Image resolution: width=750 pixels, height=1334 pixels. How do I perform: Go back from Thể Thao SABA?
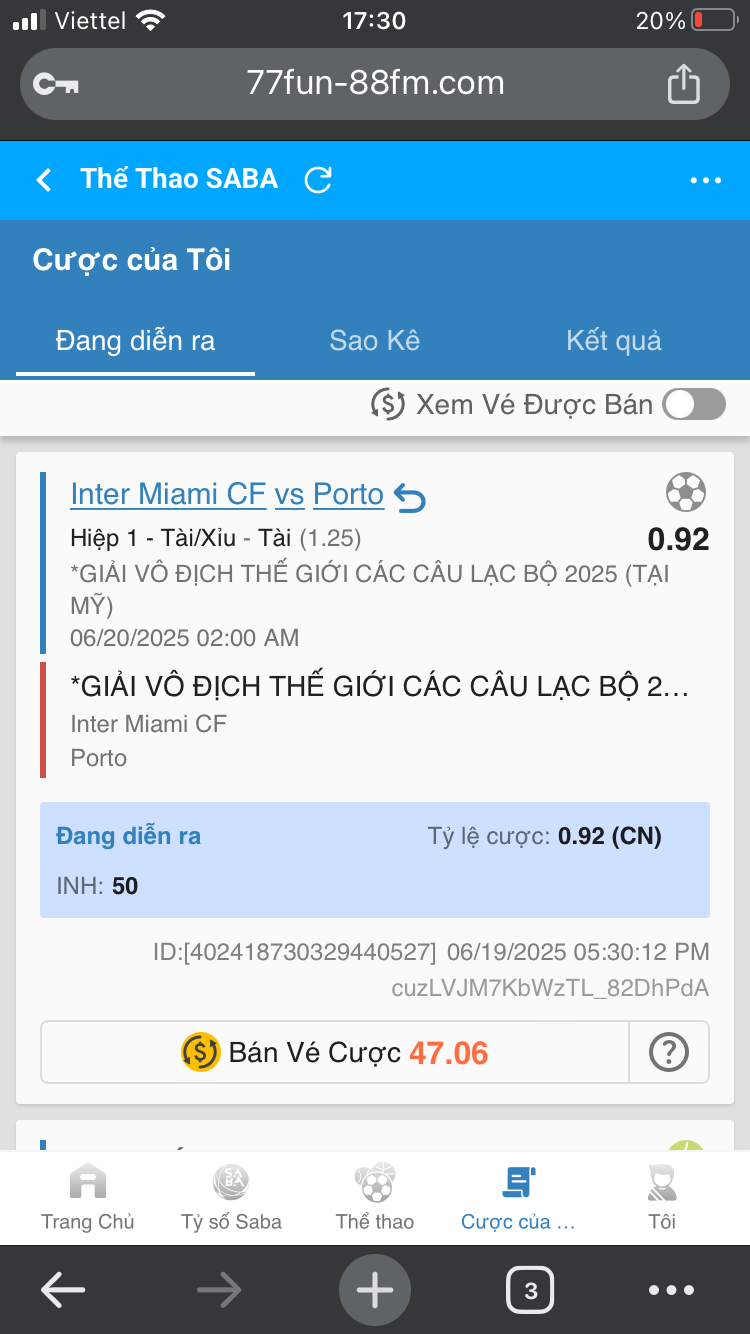tap(43, 180)
